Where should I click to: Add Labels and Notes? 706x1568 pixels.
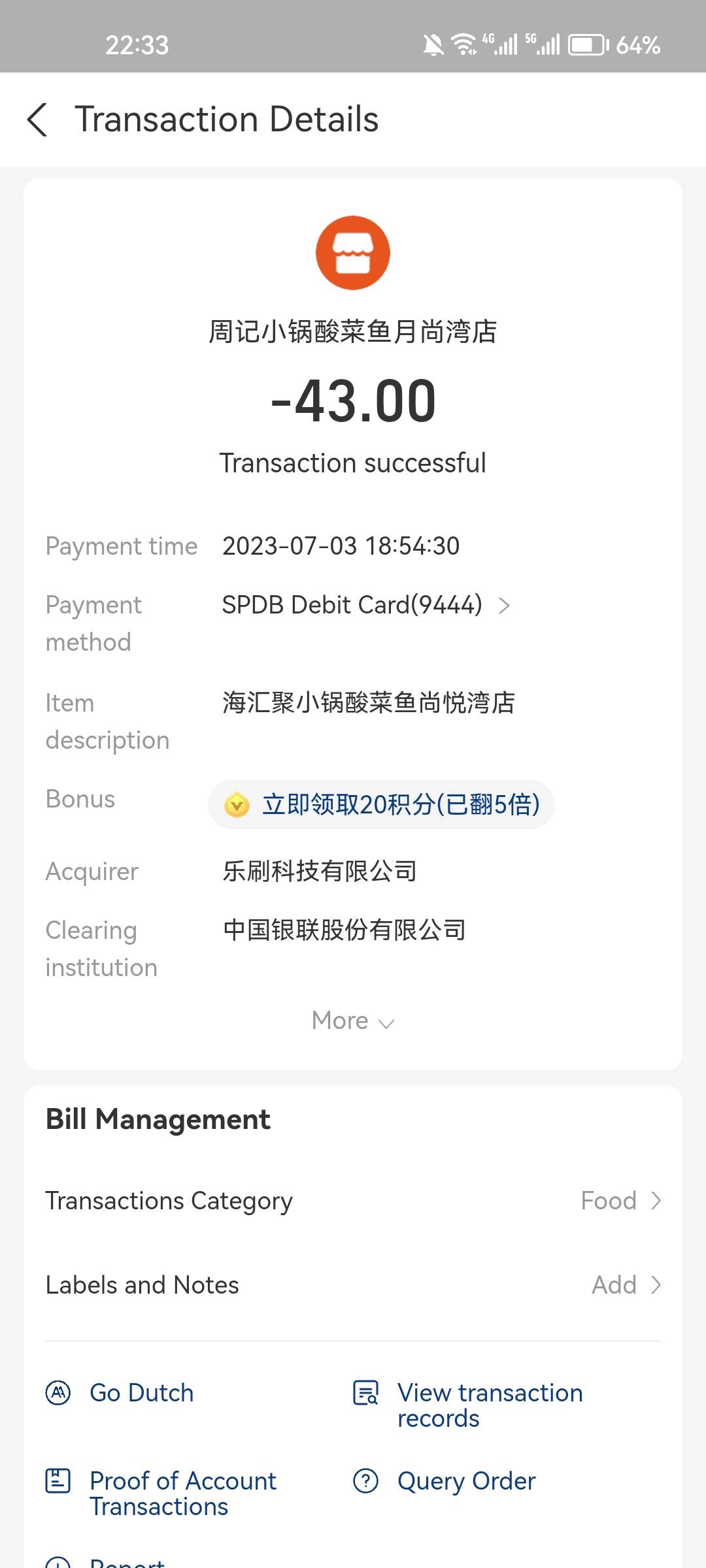pos(353,1285)
